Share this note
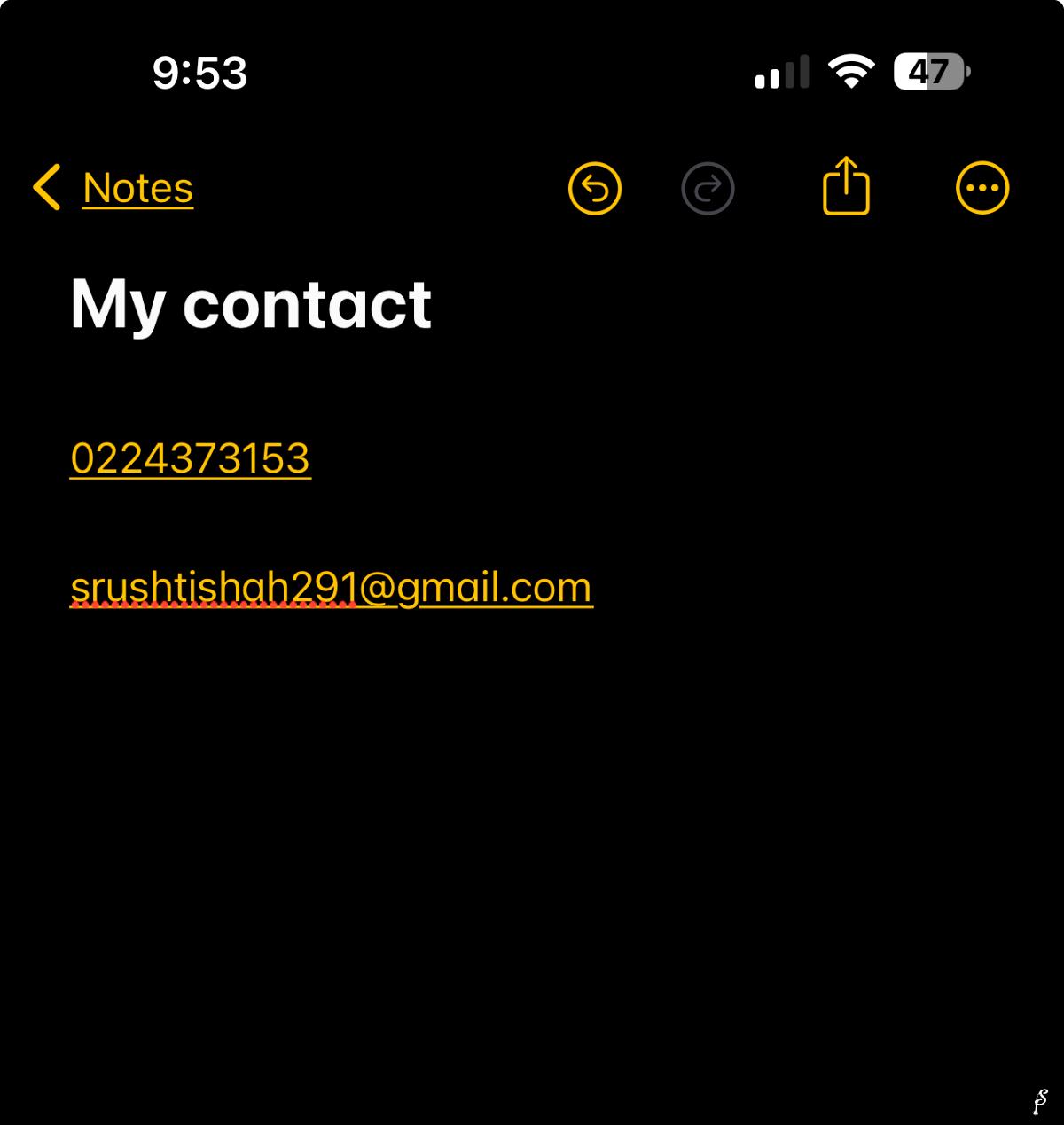The width and height of the screenshot is (1064, 1125). [846, 186]
